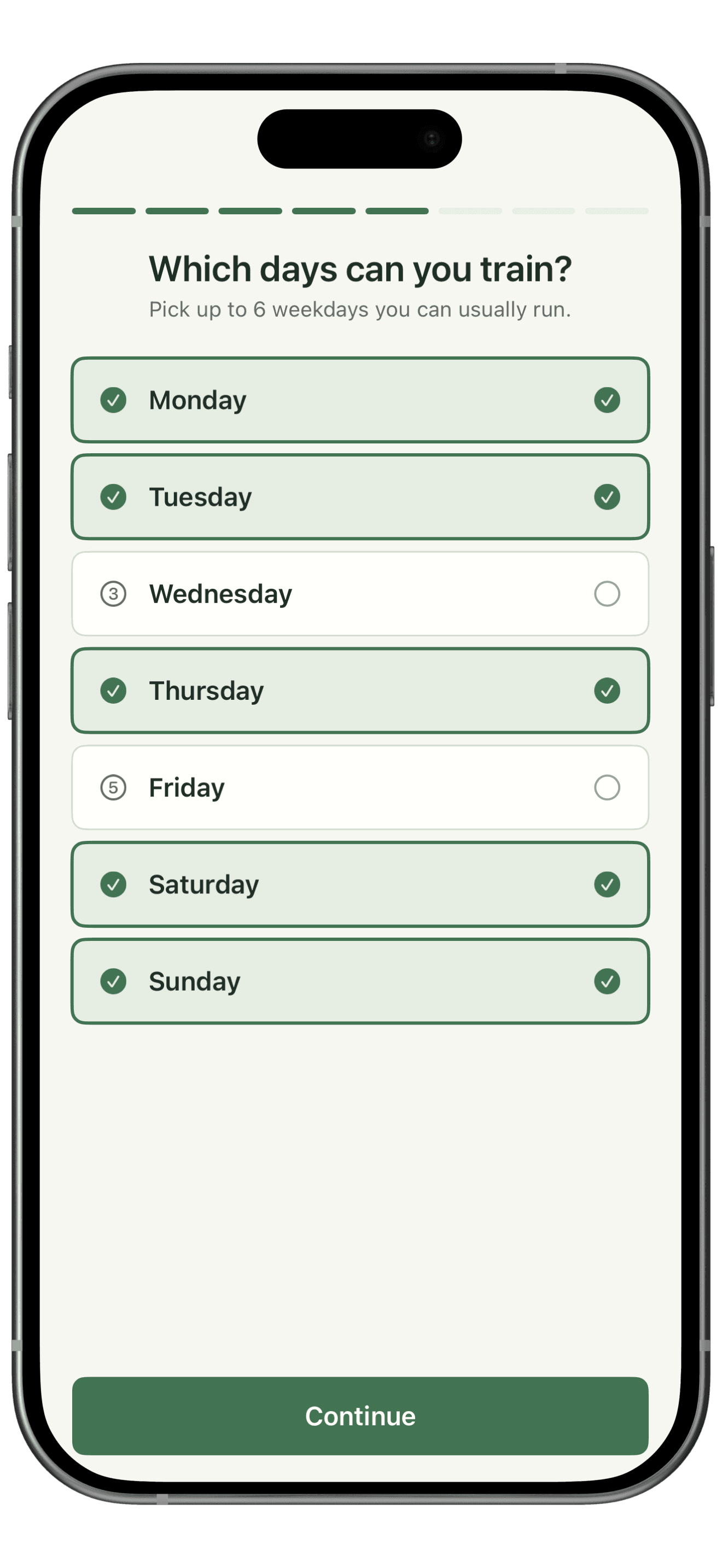The height and width of the screenshot is (1568, 722).
Task: Remove Thursday from selected days
Action: 360,691
